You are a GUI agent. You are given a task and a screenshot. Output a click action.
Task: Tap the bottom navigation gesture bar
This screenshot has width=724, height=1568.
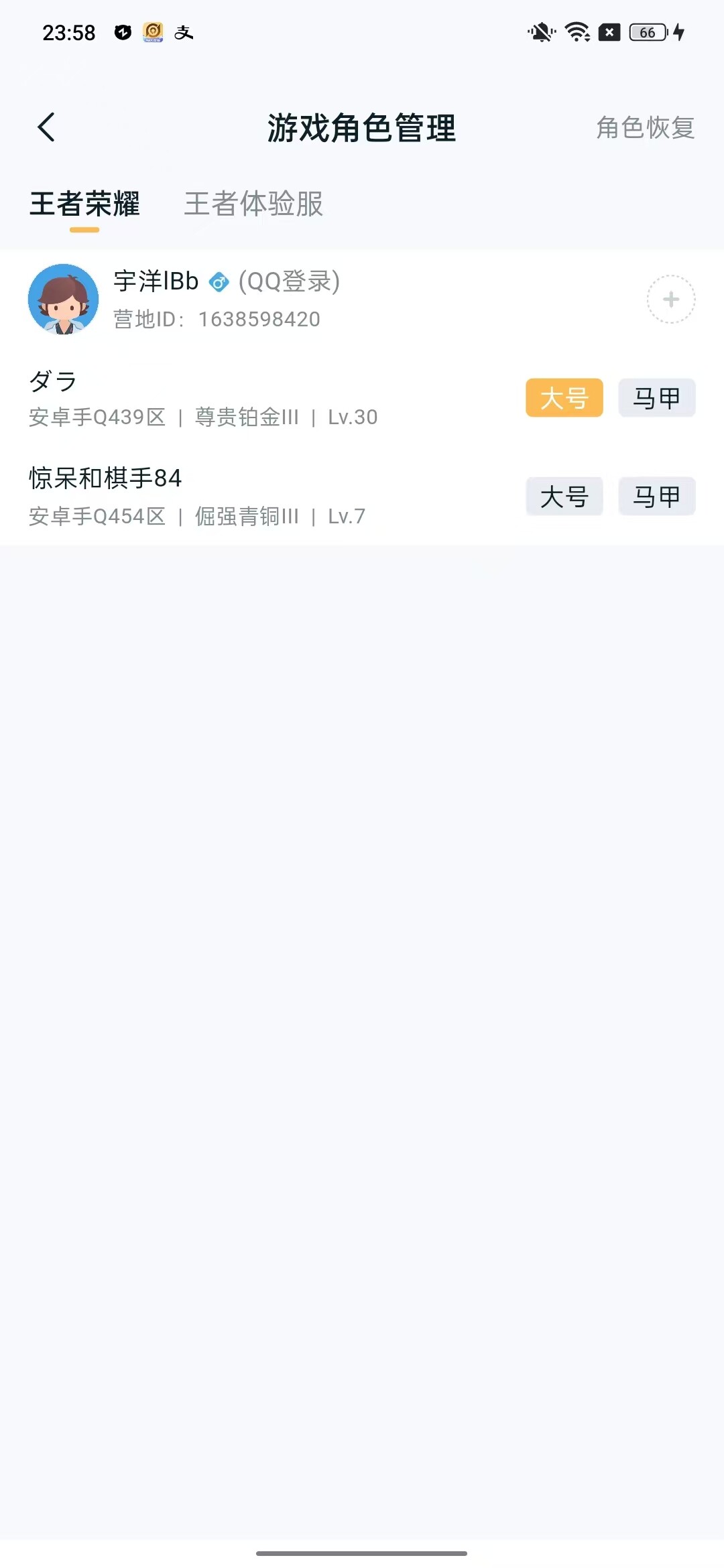point(362,1554)
